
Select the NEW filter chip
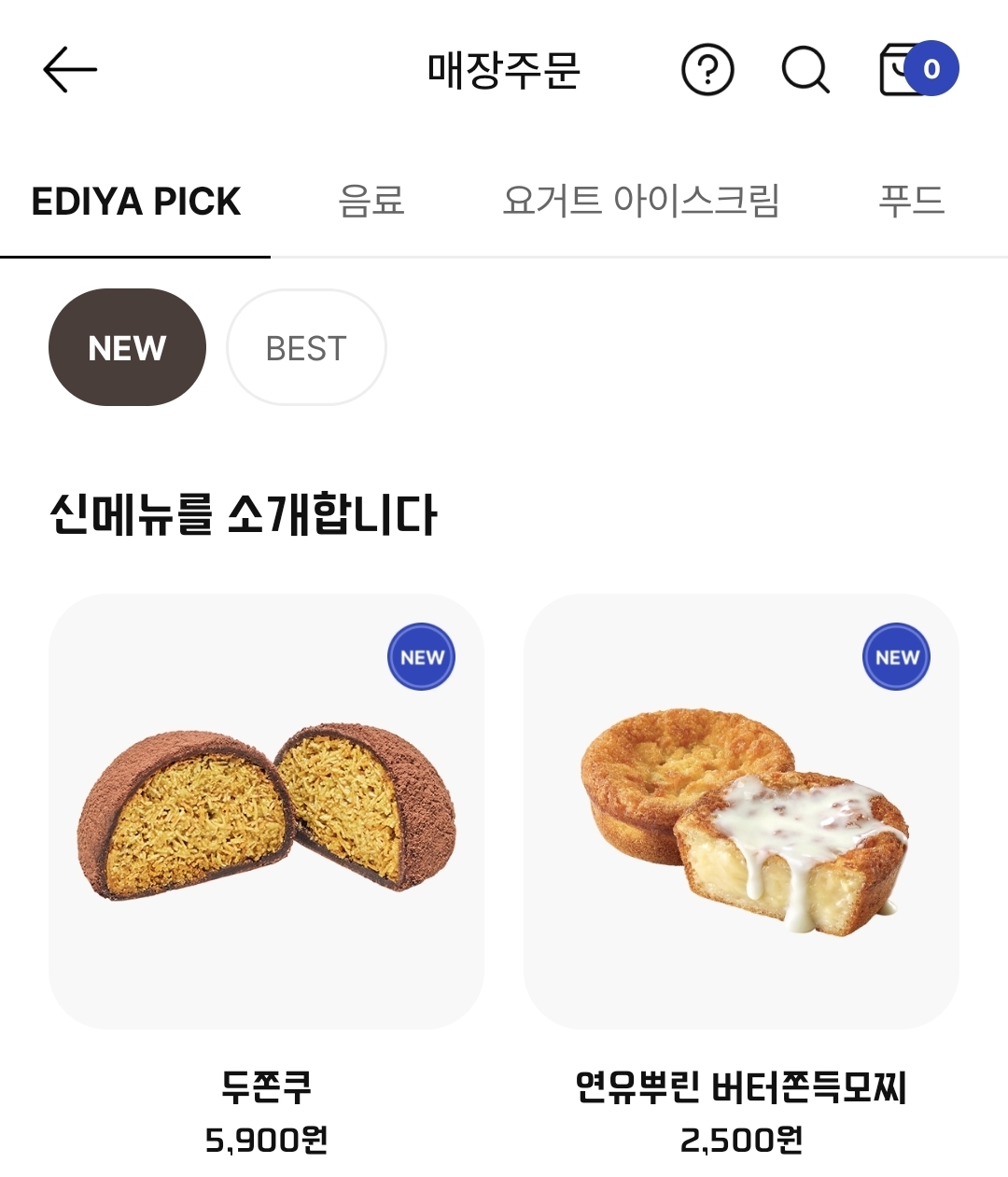coord(127,347)
